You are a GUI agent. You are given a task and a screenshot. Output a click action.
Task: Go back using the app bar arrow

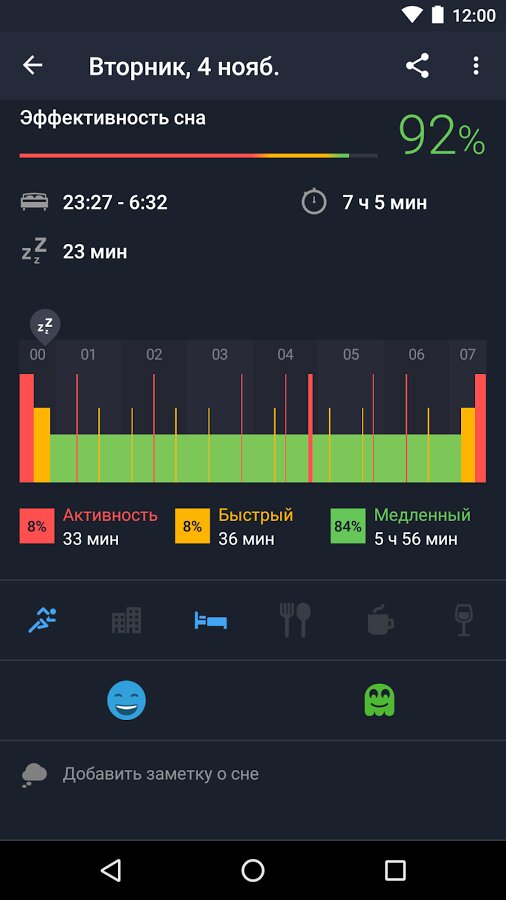pos(33,66)
